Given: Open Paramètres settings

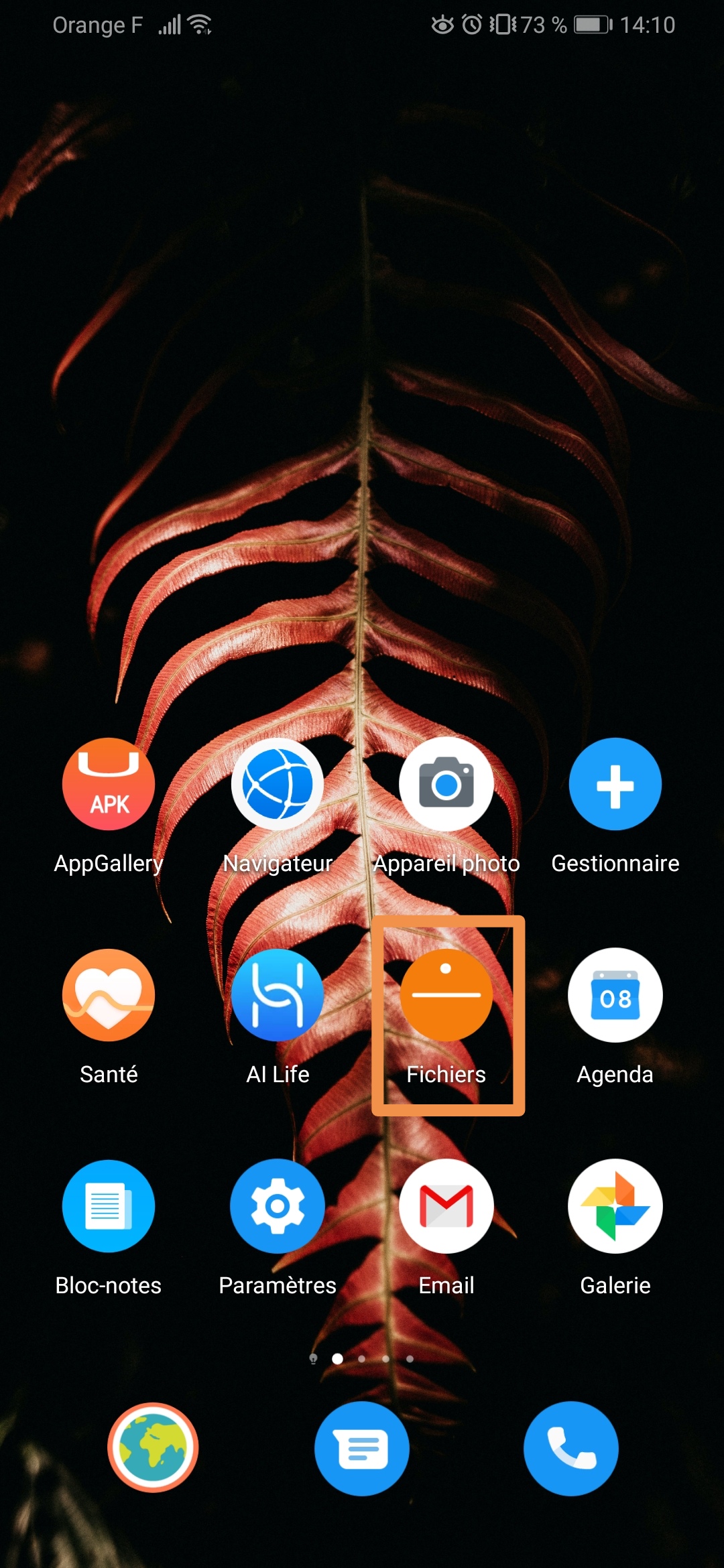Looking at the screenshot, I should pos(278,1206).
